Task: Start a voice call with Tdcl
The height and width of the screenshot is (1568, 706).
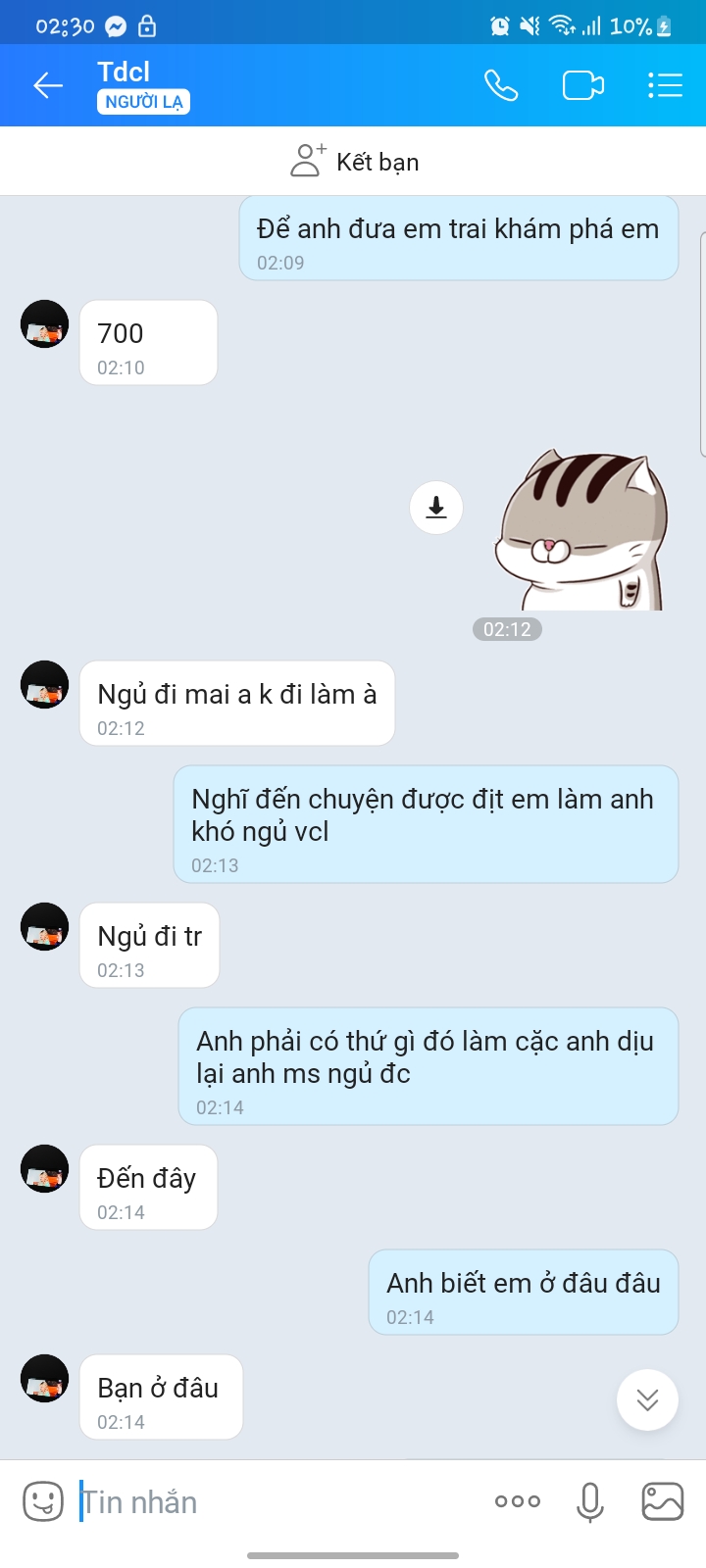Action: (501, 86)
